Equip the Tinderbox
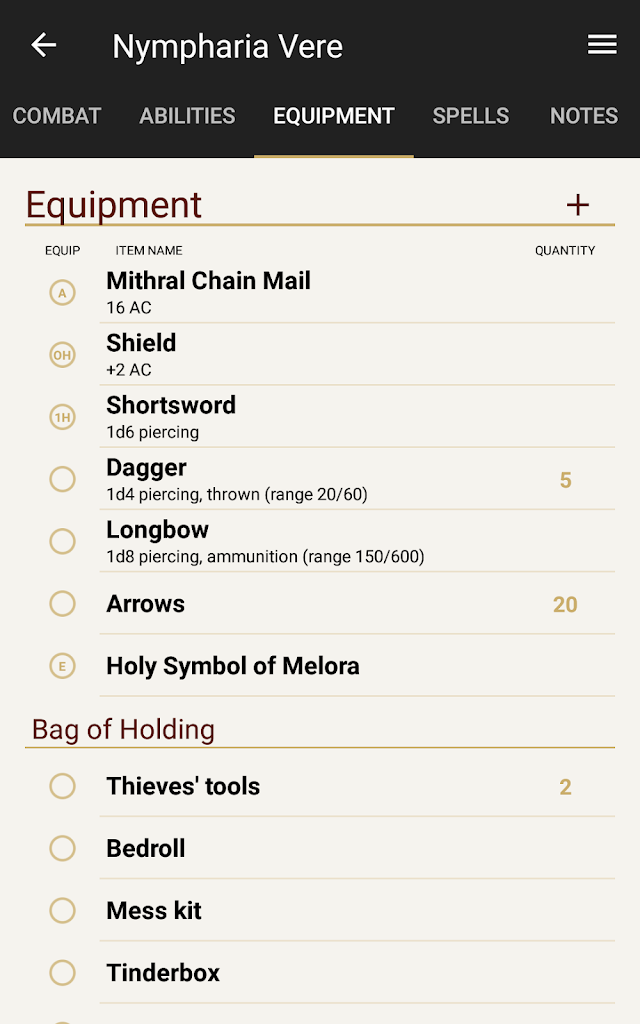The height and width of the screenshot is (1024, 640). click(62, 972)
